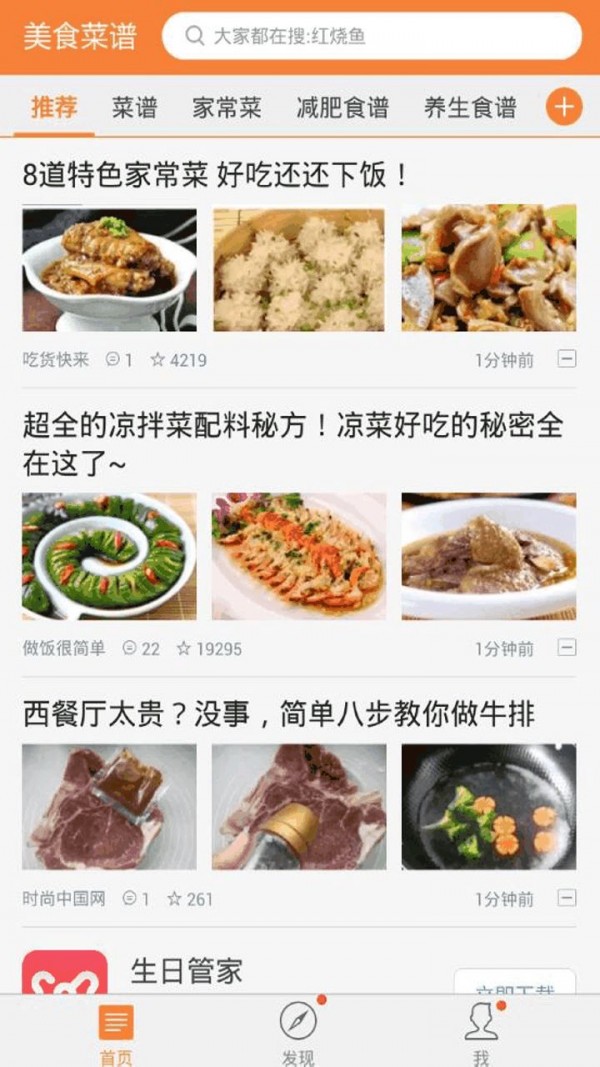View the 简单八步教你做牛排 article
600x1067 pixels.
coord(279,714)
